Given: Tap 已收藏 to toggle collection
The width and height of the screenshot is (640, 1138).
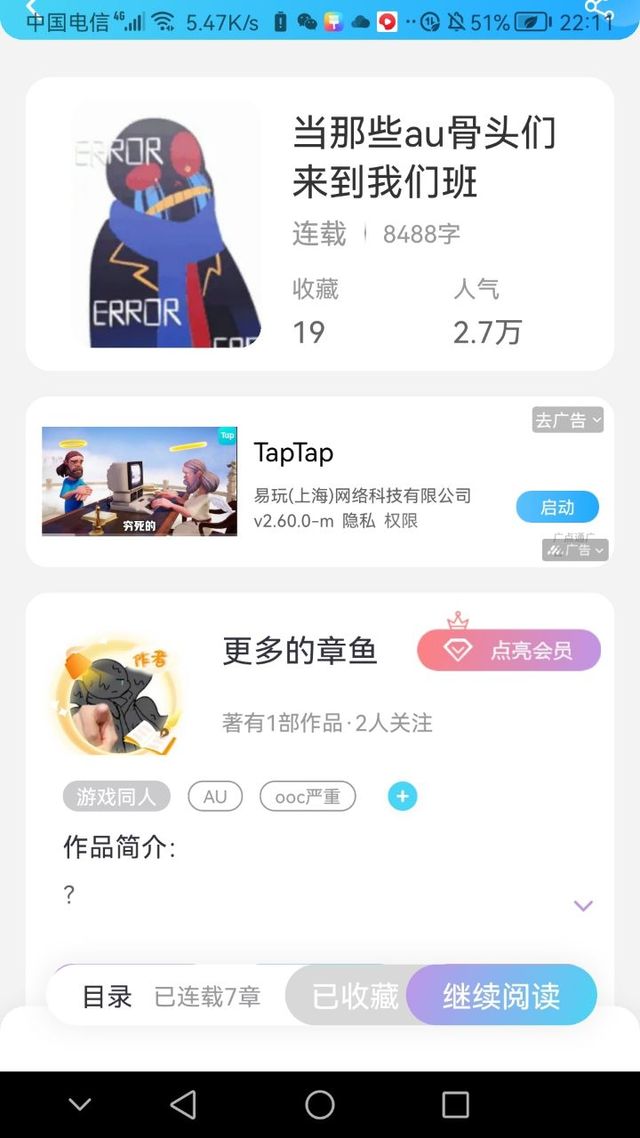Looking at the screenshot, I should (x=355, y=996).
